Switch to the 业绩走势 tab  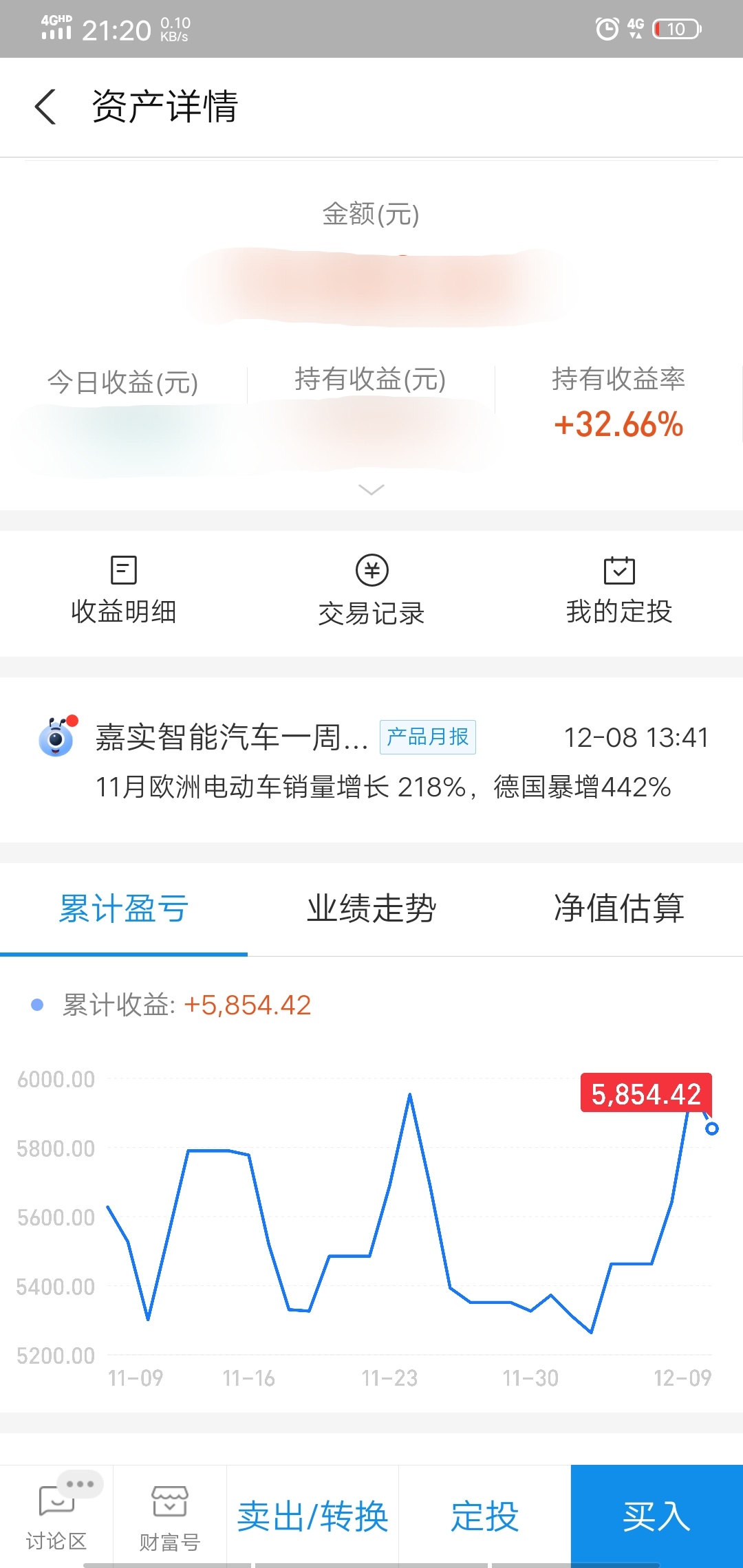tap(371, 908)
